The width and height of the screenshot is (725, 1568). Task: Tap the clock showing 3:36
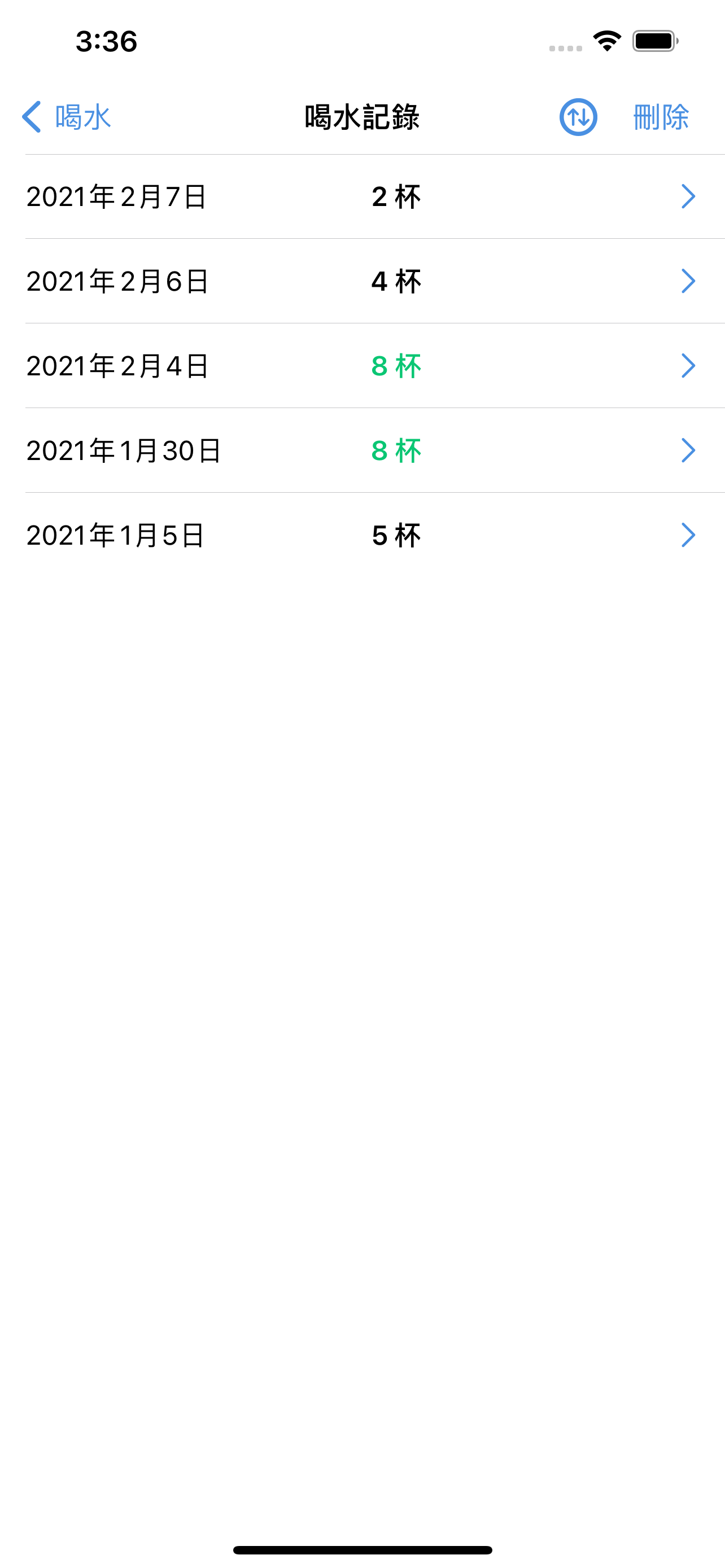point(107,41)
